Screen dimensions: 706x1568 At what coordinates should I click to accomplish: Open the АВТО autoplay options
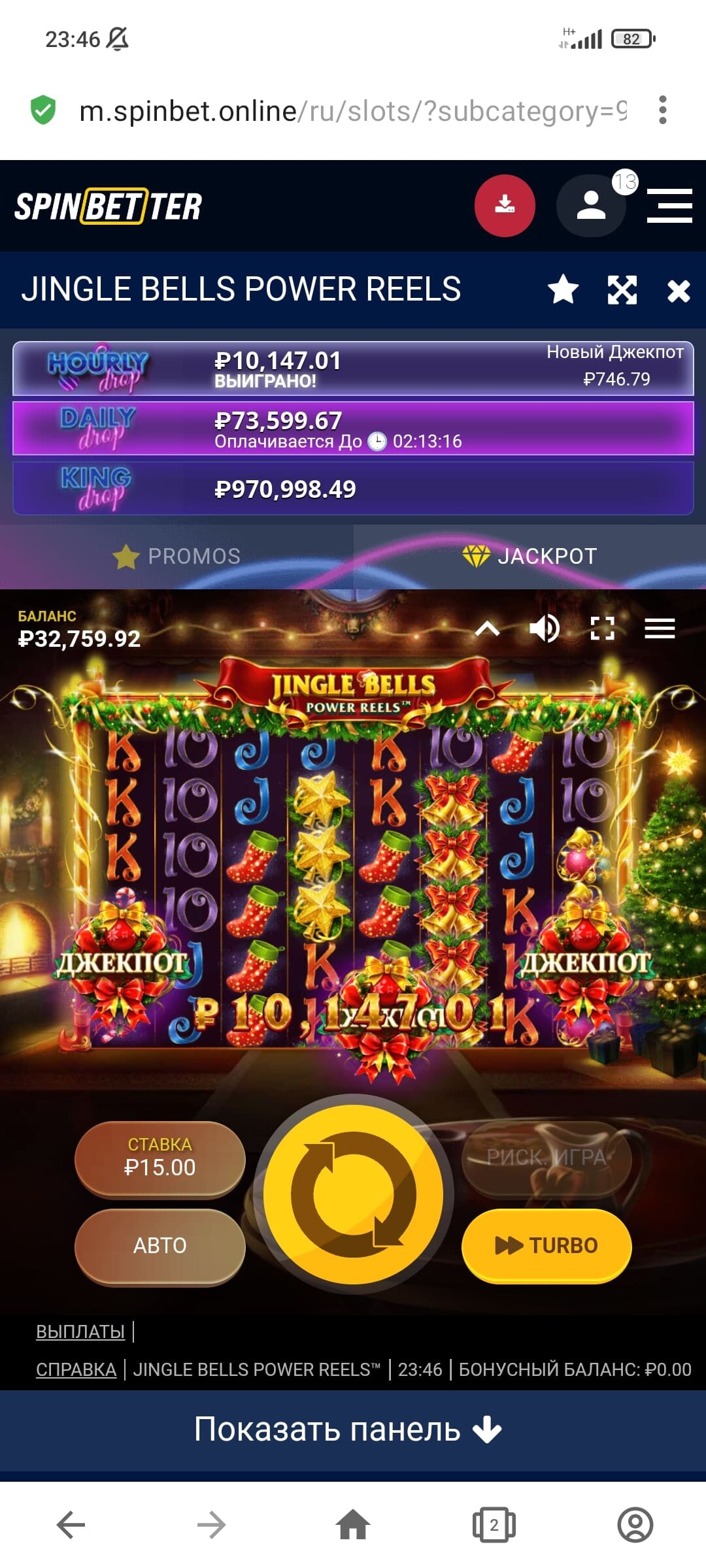coord(160,1245)
